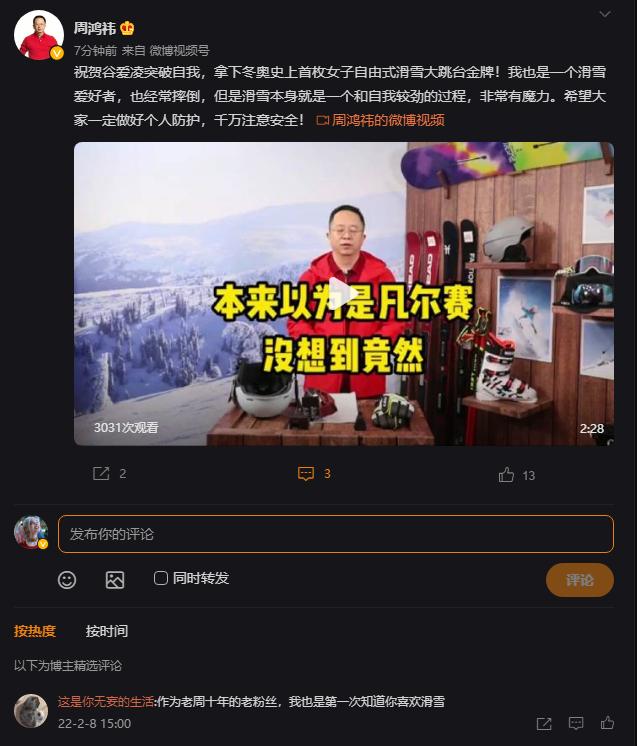
Task: Tap the 发布你的评论 comment field
Action: pos(335,534)
